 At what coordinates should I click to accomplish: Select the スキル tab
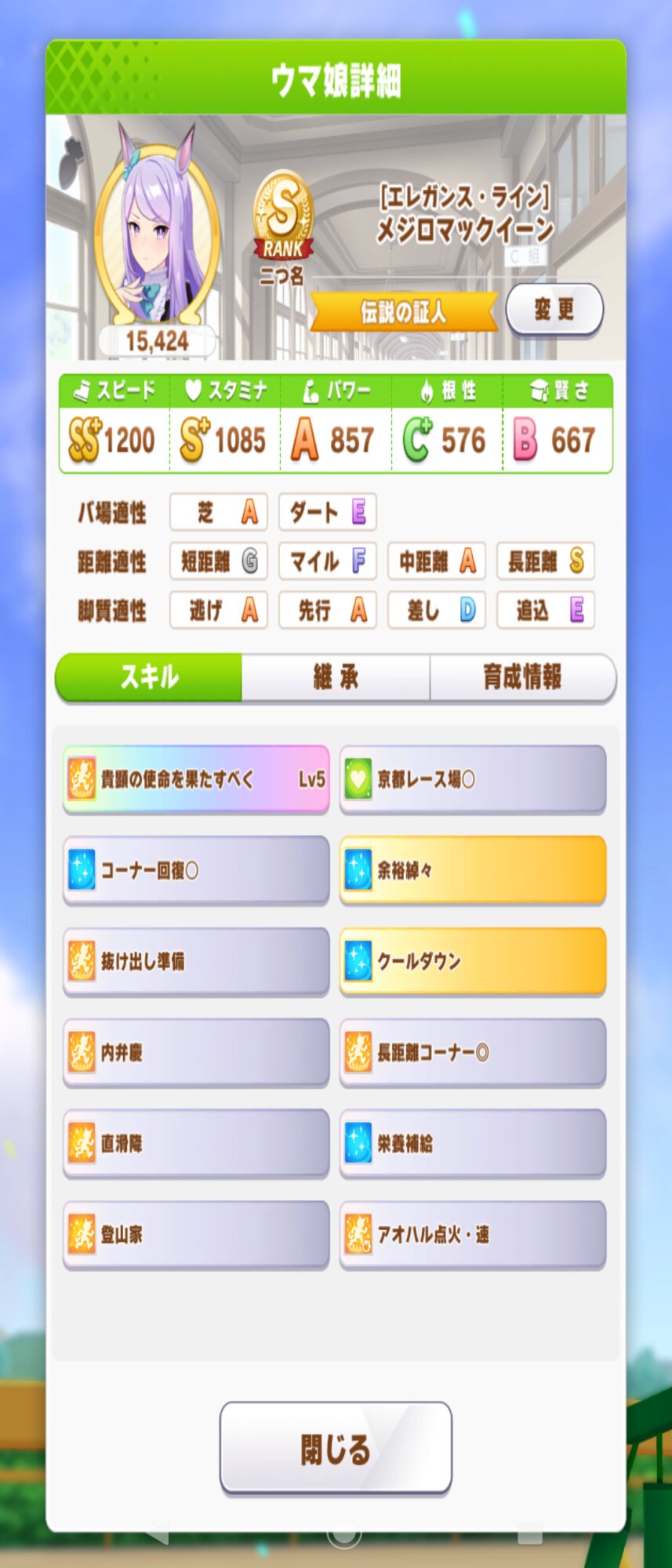click(x=148, y=677)
